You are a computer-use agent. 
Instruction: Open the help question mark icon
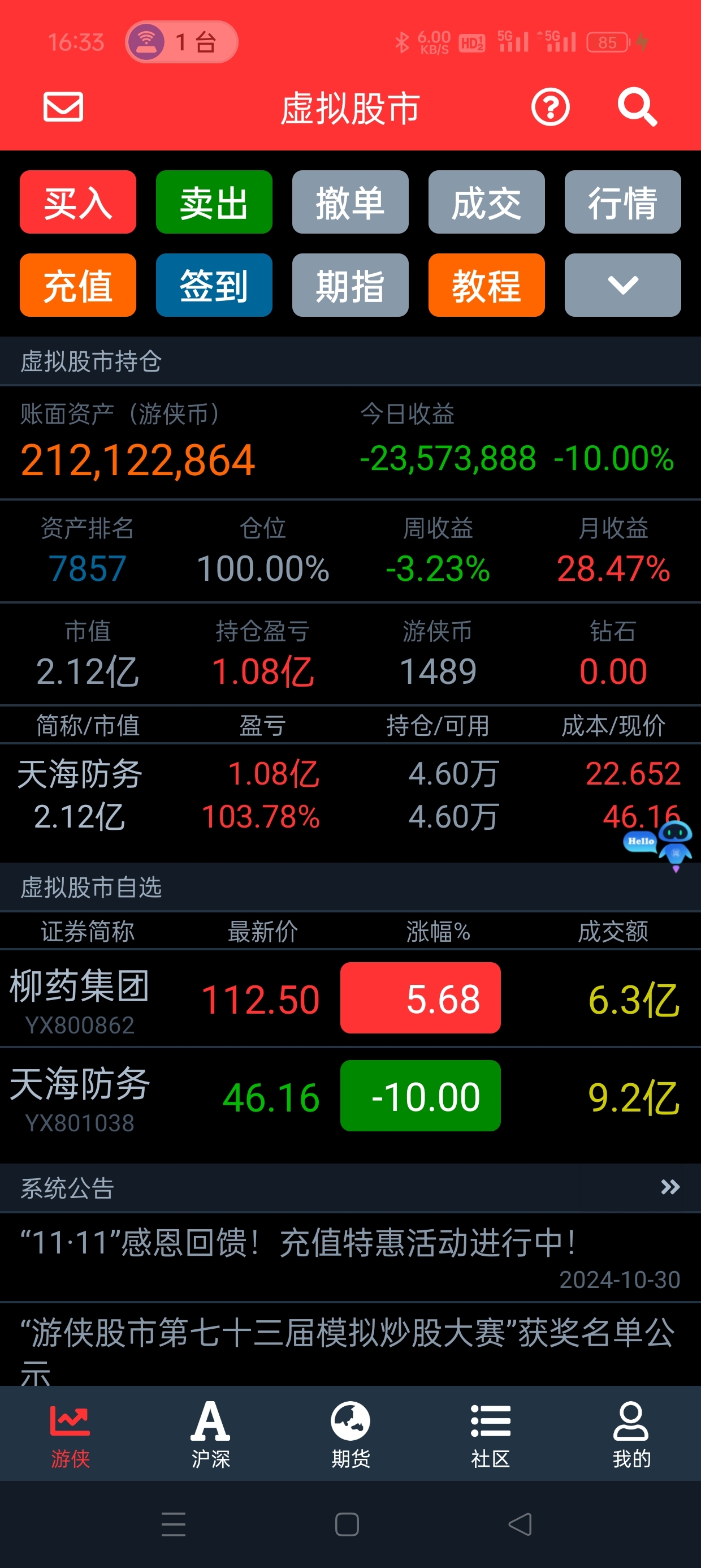pyautogui.click(x=550, y=107)
